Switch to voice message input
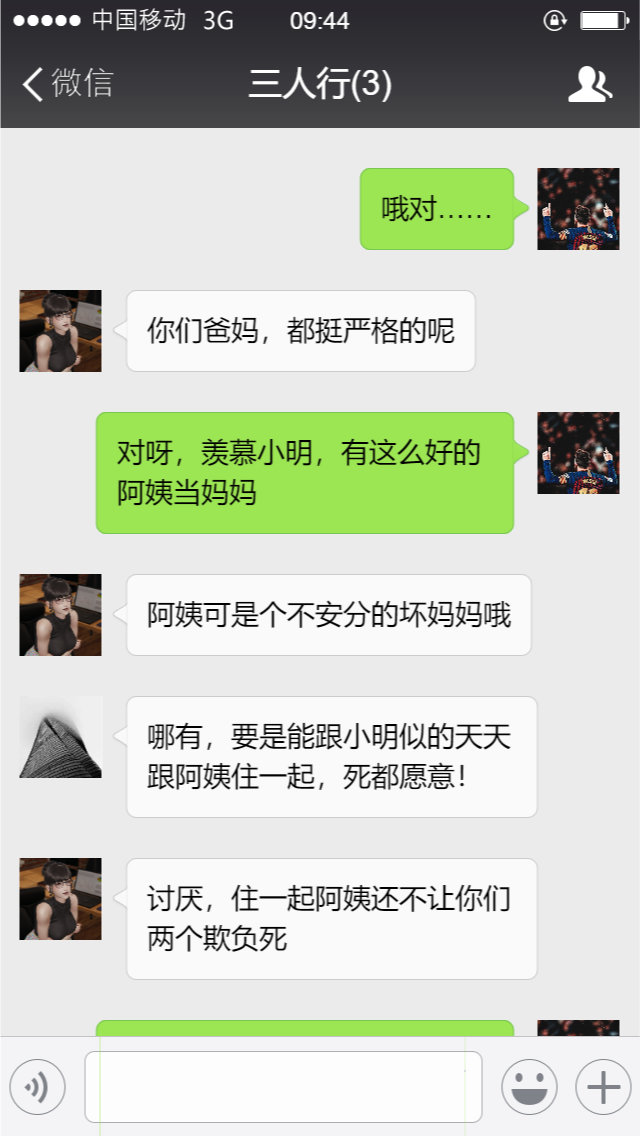Screen dimensions: 640x1136 (x=38, y=1087)
